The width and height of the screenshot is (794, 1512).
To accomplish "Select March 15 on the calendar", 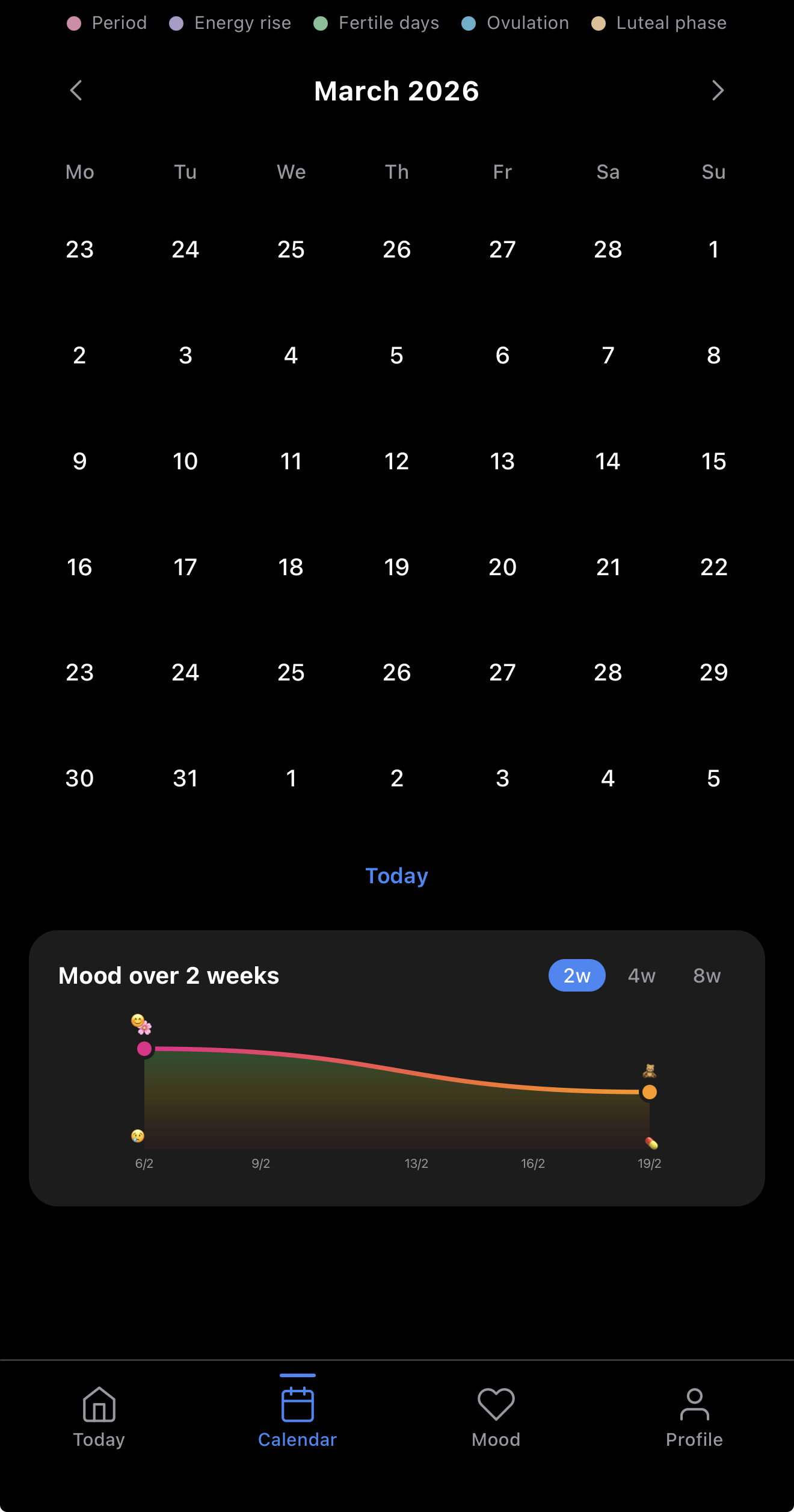I will [713, 461].
